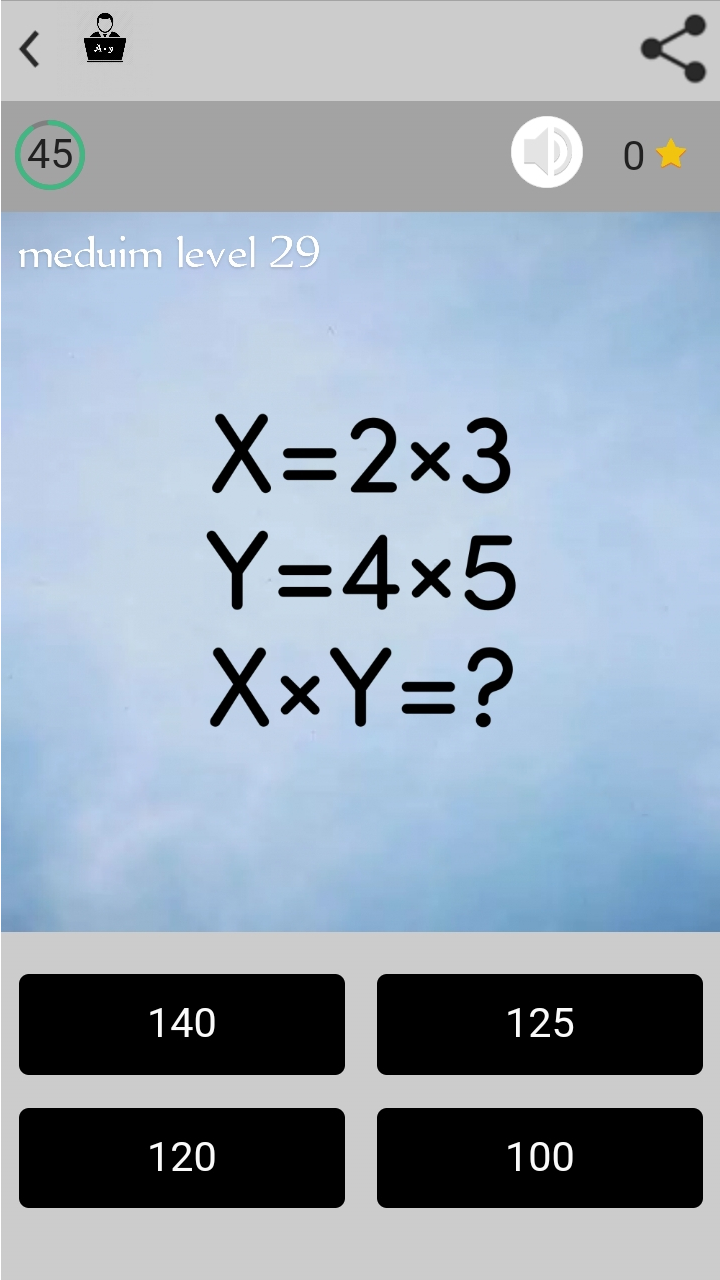Choose the answer 120

[x=181, y=1158]
